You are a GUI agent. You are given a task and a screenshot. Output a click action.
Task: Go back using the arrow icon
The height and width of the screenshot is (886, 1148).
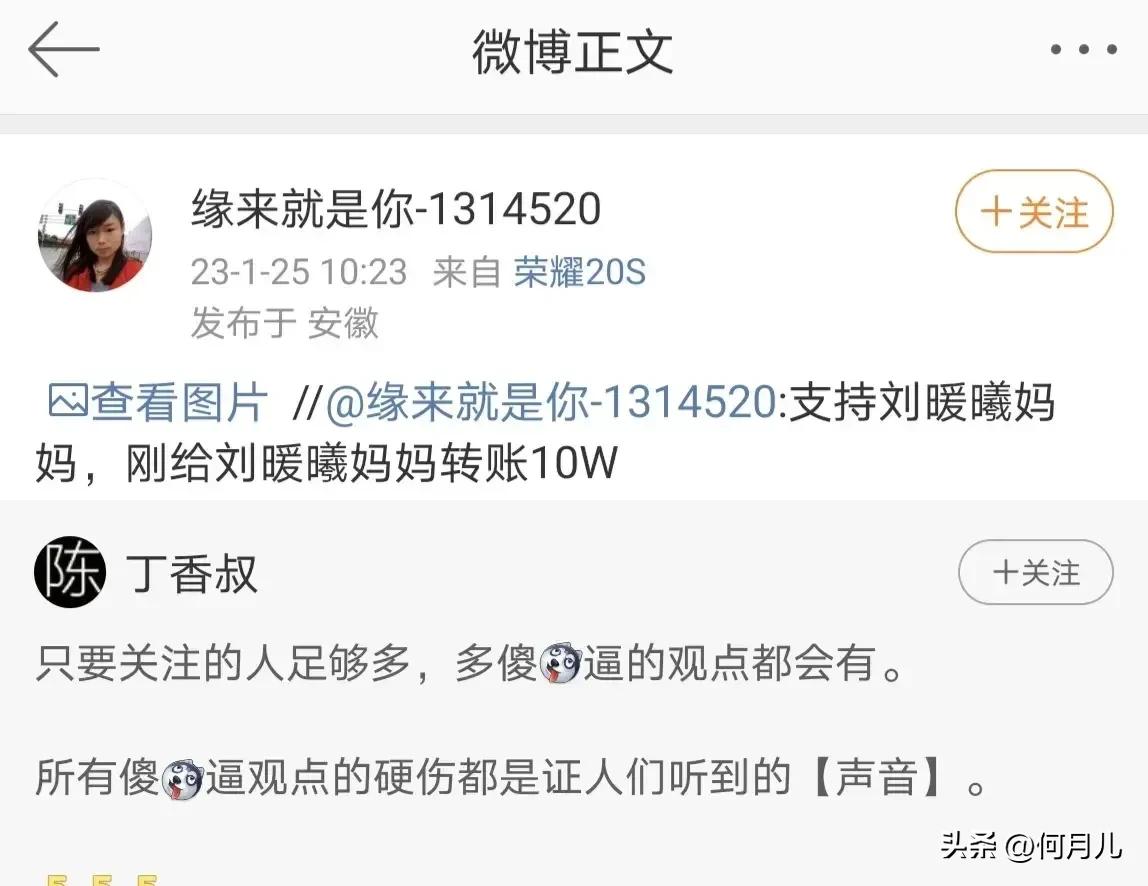tap(63, 49)
